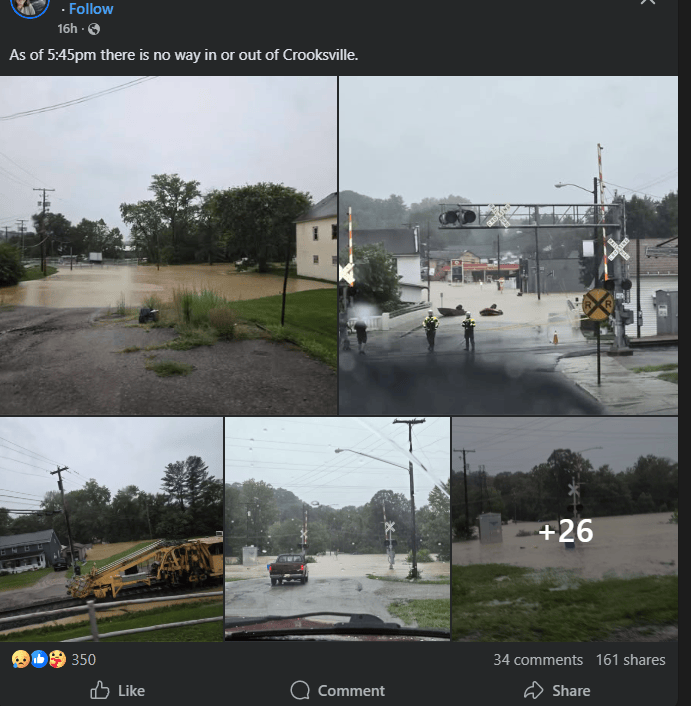This screenshot has height=706, width=691.
Task: Close the post view
Action: tap(648, 2)
